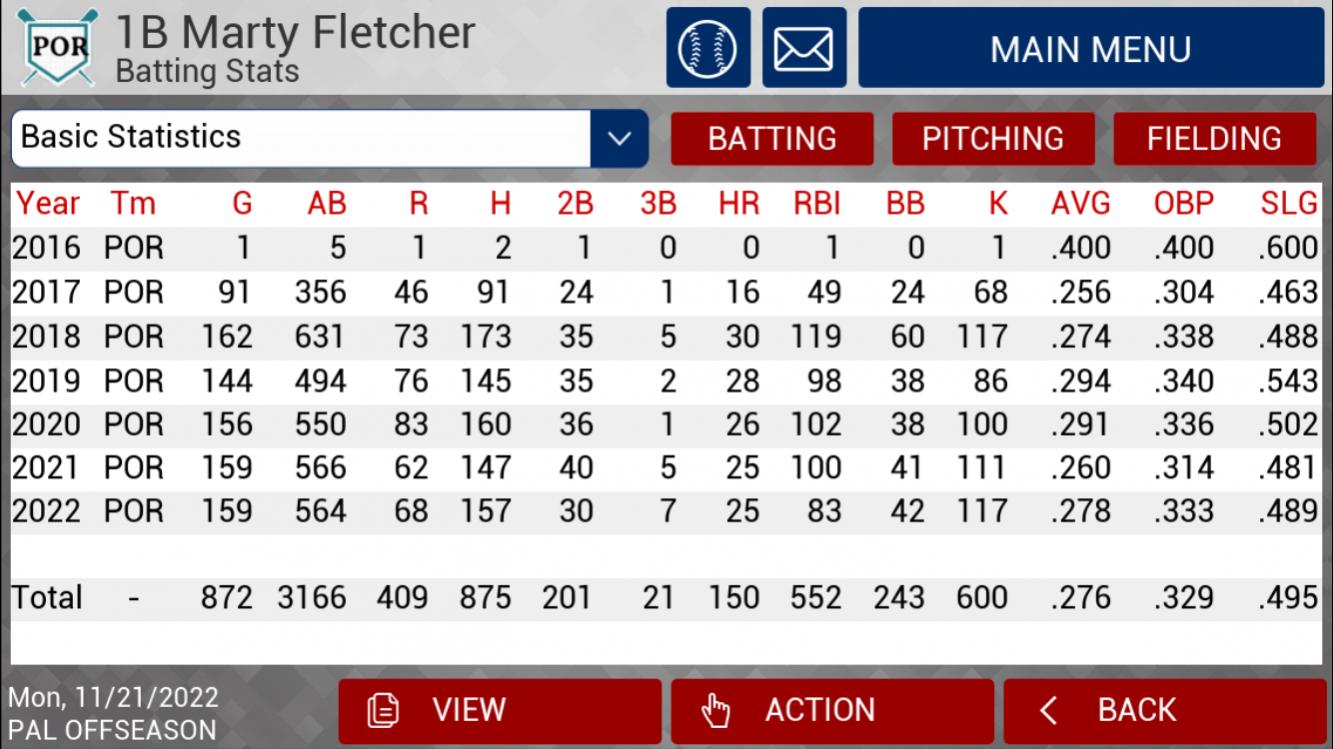Open the Action menu
The image size is (1333, 749).
[x=832, y=710]
